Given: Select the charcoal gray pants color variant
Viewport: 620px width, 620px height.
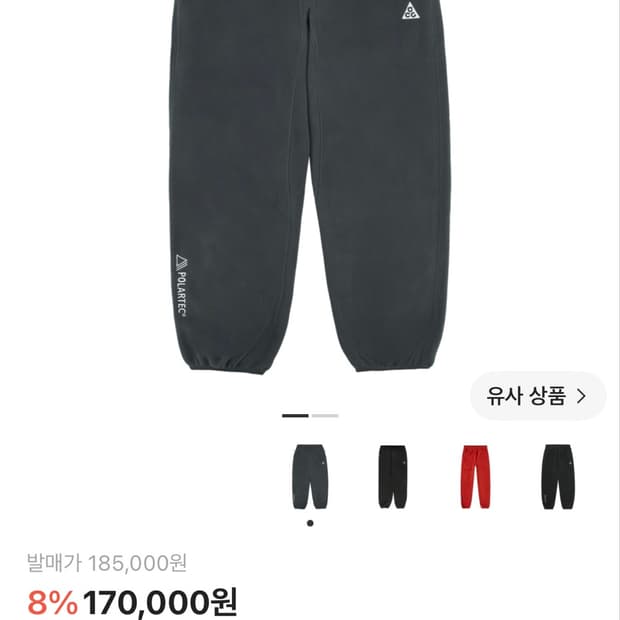Looking at the screenshot, I should [x=310, y=477].
